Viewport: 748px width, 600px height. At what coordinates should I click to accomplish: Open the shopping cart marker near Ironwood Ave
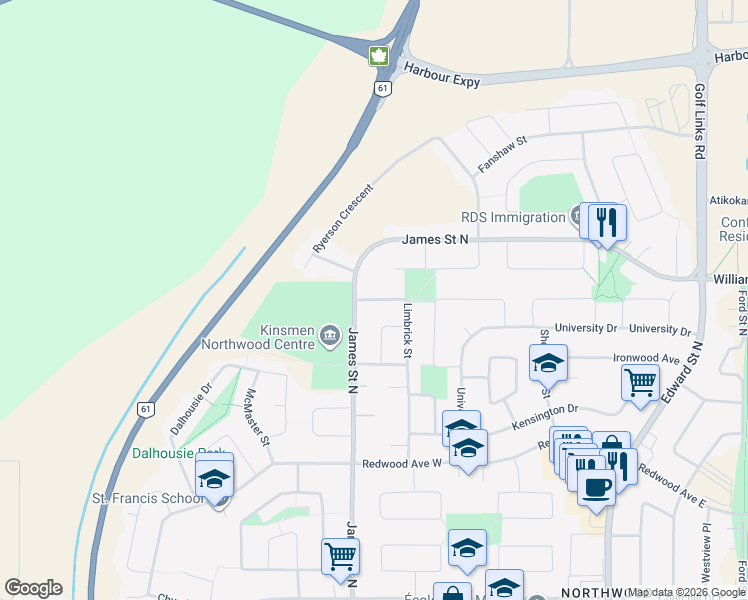pos(640,381)
